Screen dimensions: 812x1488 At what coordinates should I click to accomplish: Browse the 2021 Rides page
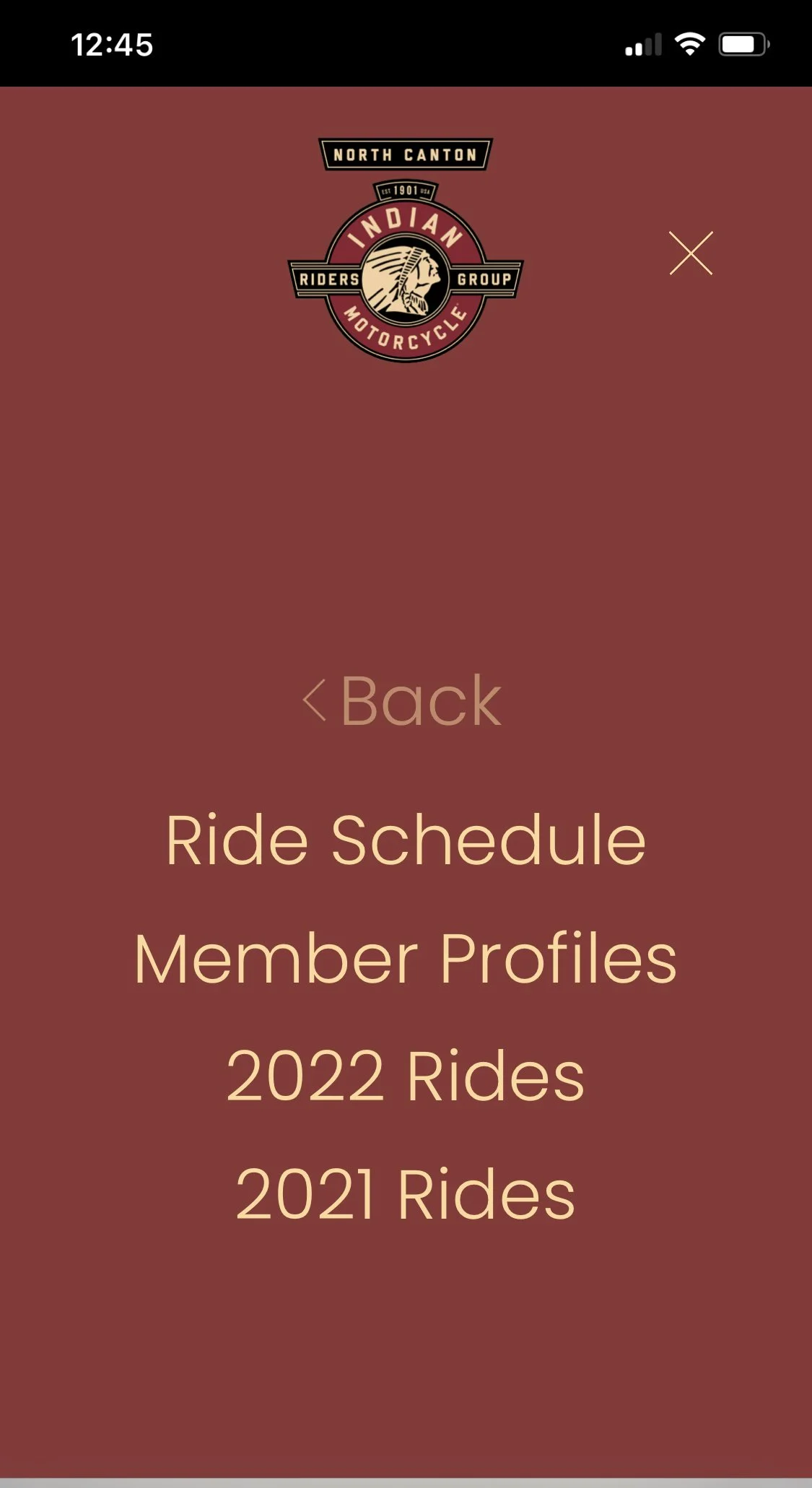point(406,1195)
